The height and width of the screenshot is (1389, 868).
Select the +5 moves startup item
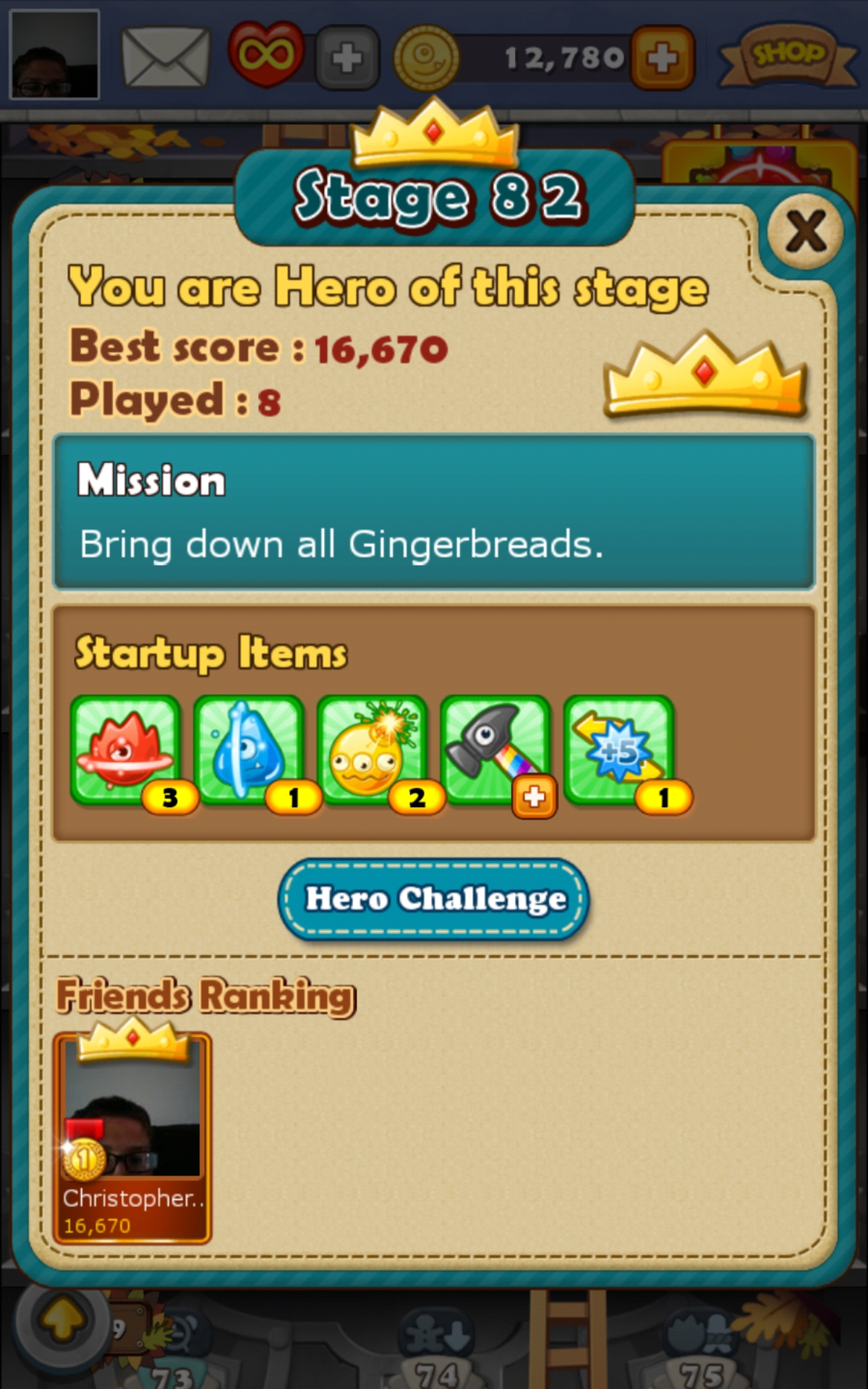tap(618, 750)
